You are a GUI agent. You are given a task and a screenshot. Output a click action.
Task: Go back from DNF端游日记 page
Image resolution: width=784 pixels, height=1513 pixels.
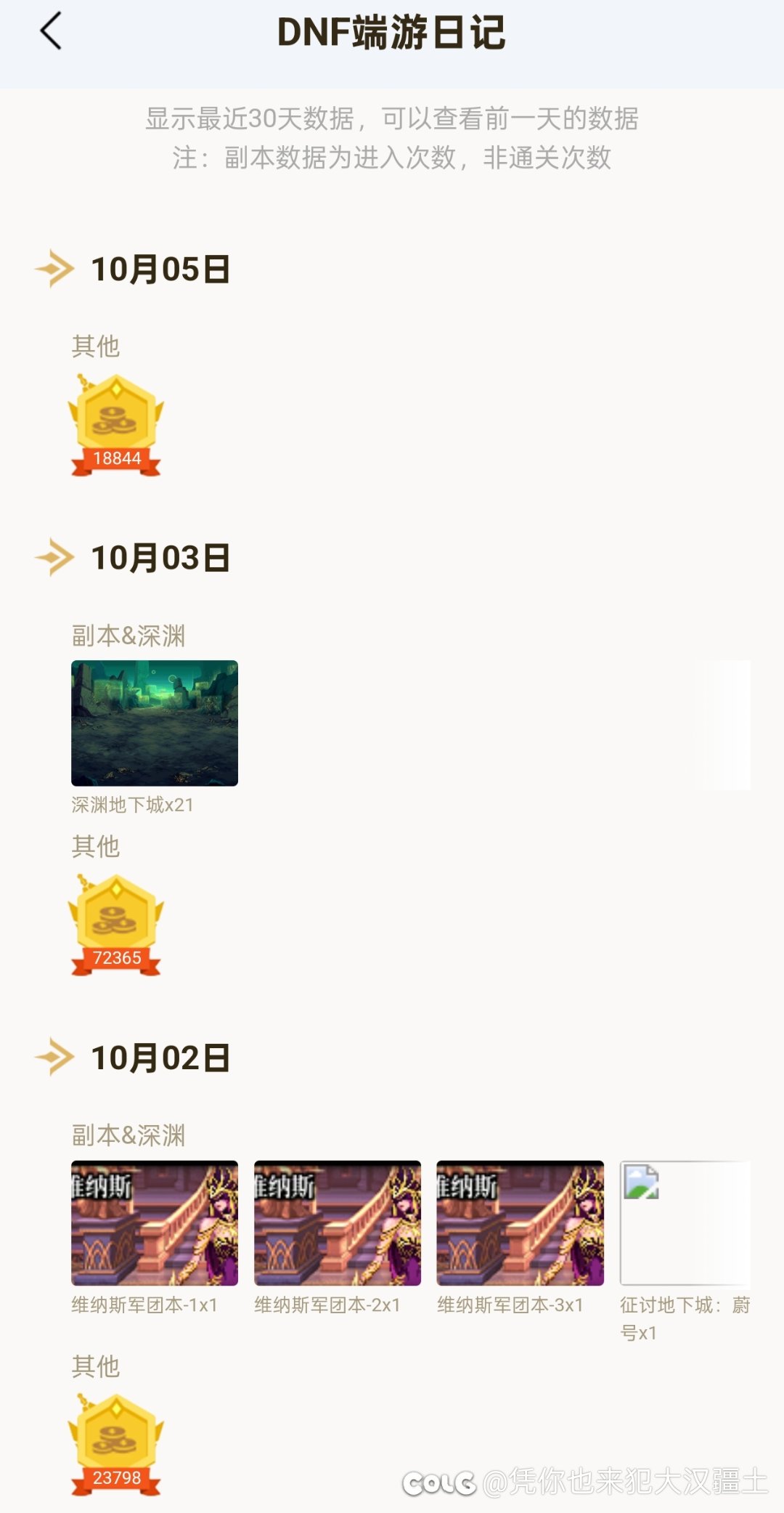51,31
